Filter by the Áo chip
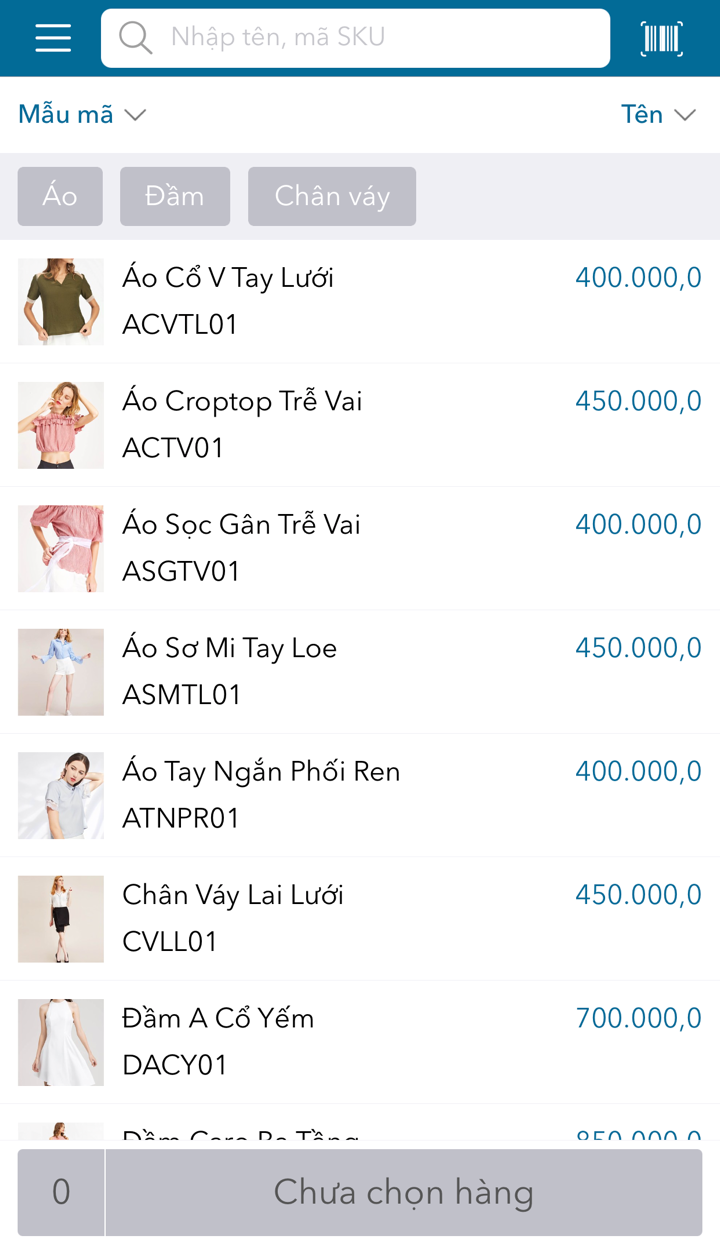The height and width of the screenshot is (1245, 720). point(60,196)
